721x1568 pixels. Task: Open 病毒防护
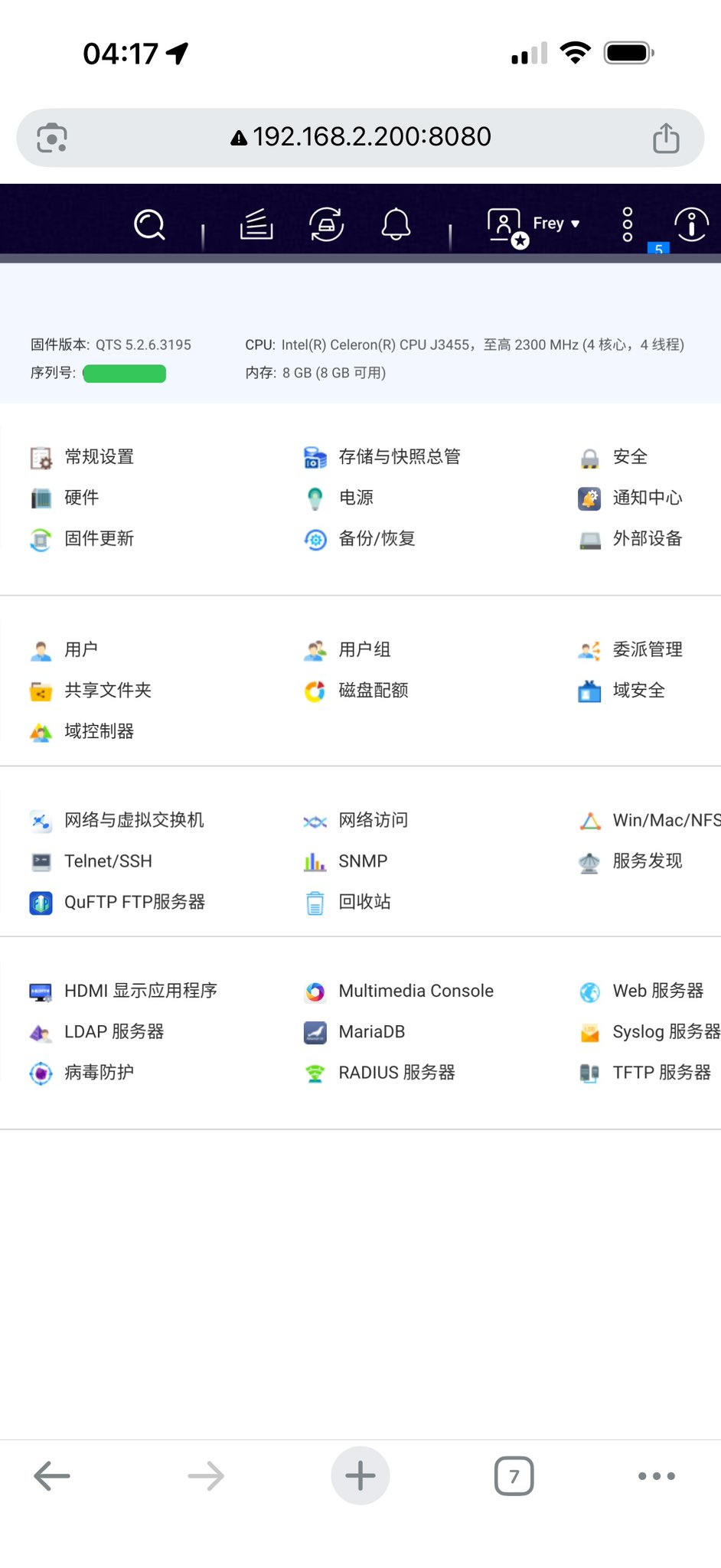98,1073
